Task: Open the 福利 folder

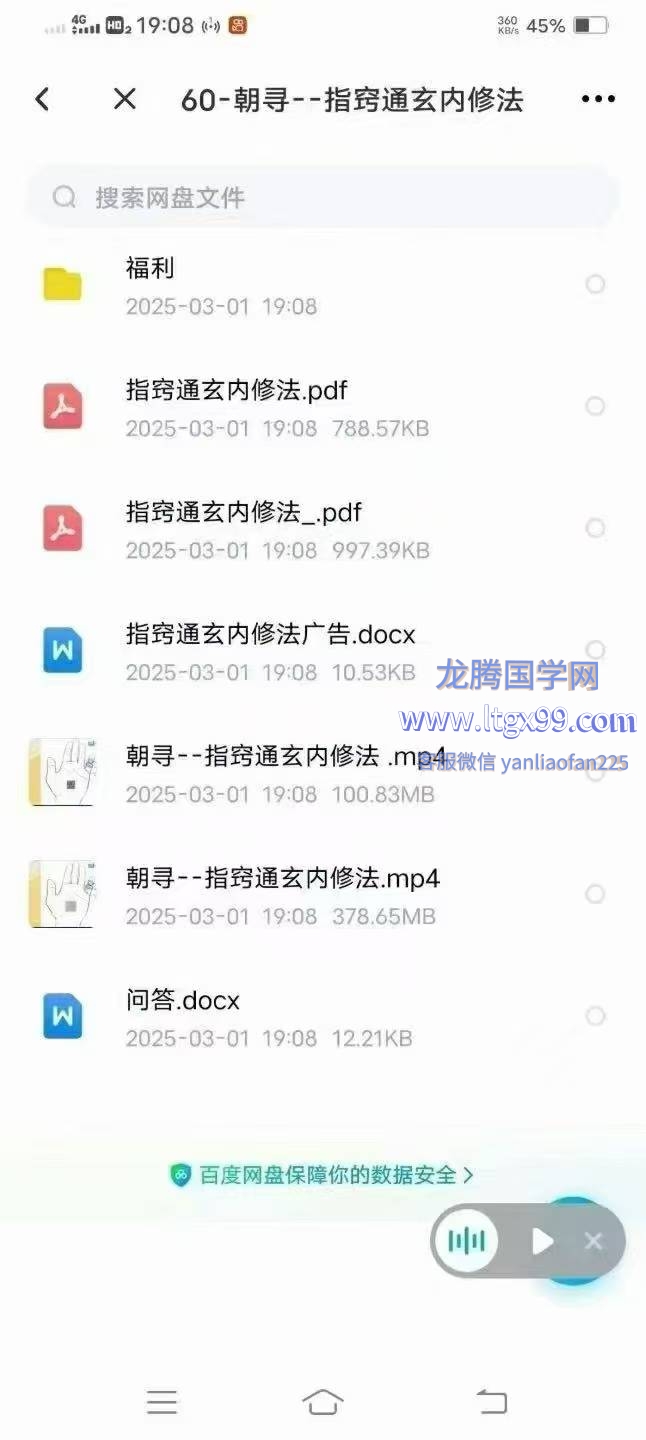Action: coord(150,285)
